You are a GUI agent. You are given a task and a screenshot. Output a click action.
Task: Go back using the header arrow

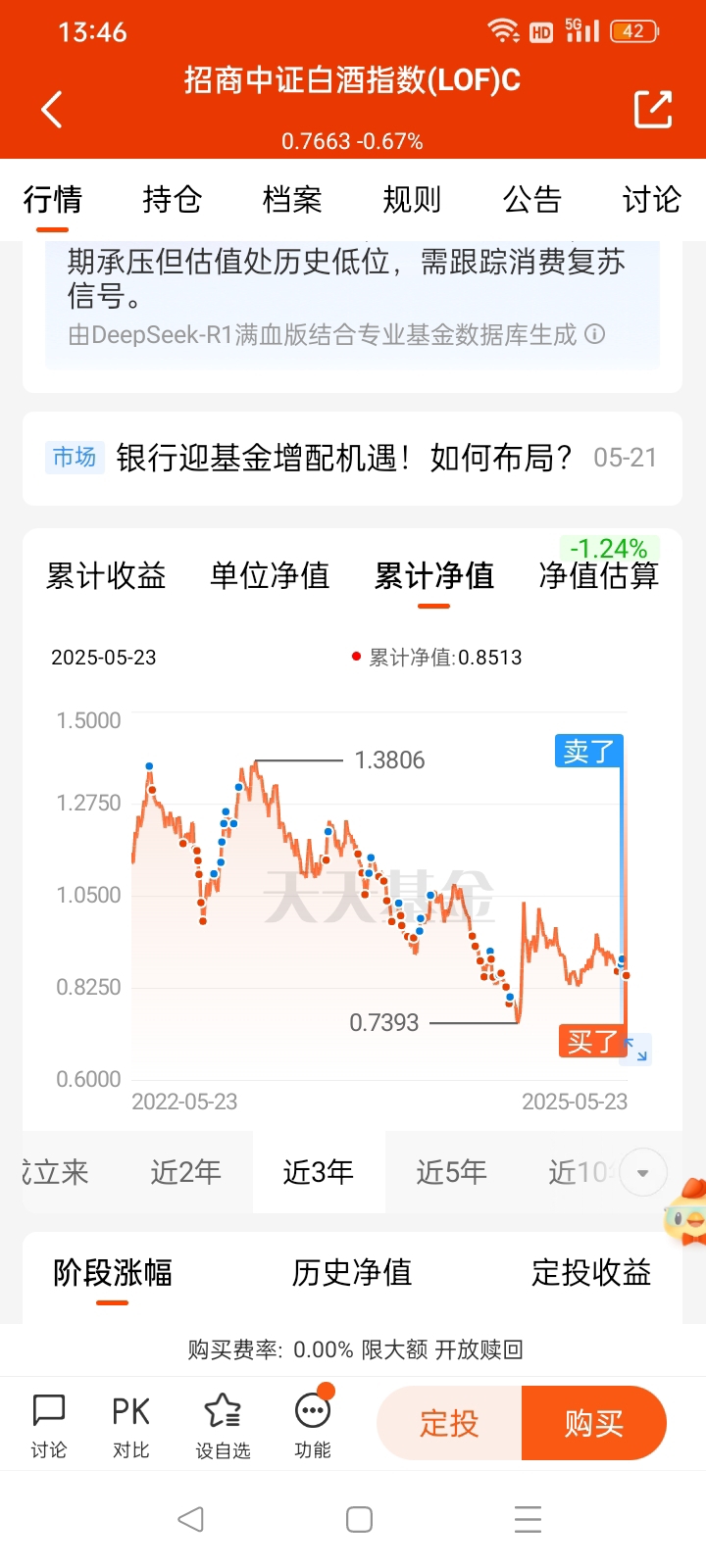(x=52, y=109)
